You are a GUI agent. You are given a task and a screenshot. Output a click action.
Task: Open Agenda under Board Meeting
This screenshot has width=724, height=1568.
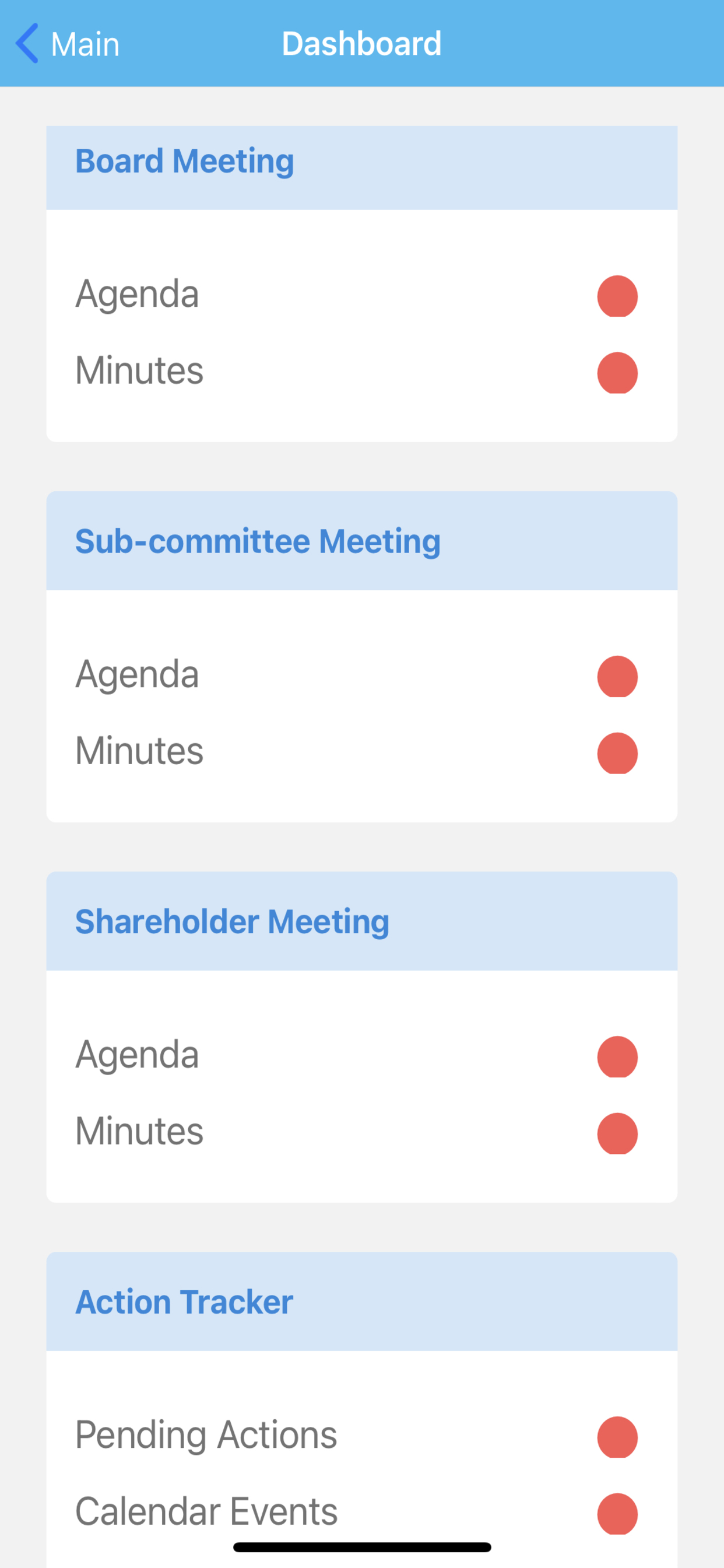pos(361,295)
